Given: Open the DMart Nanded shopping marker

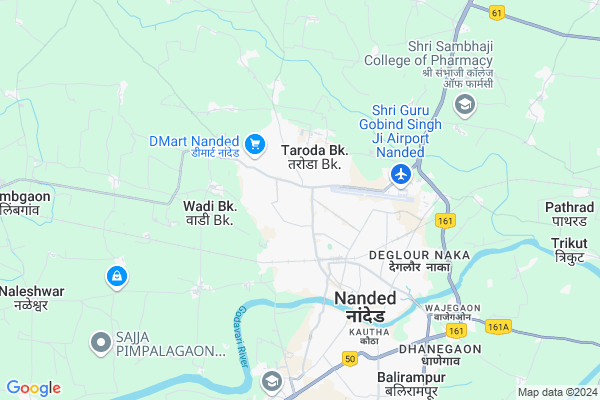Looking at the screenshot, I should click(255, 146).
